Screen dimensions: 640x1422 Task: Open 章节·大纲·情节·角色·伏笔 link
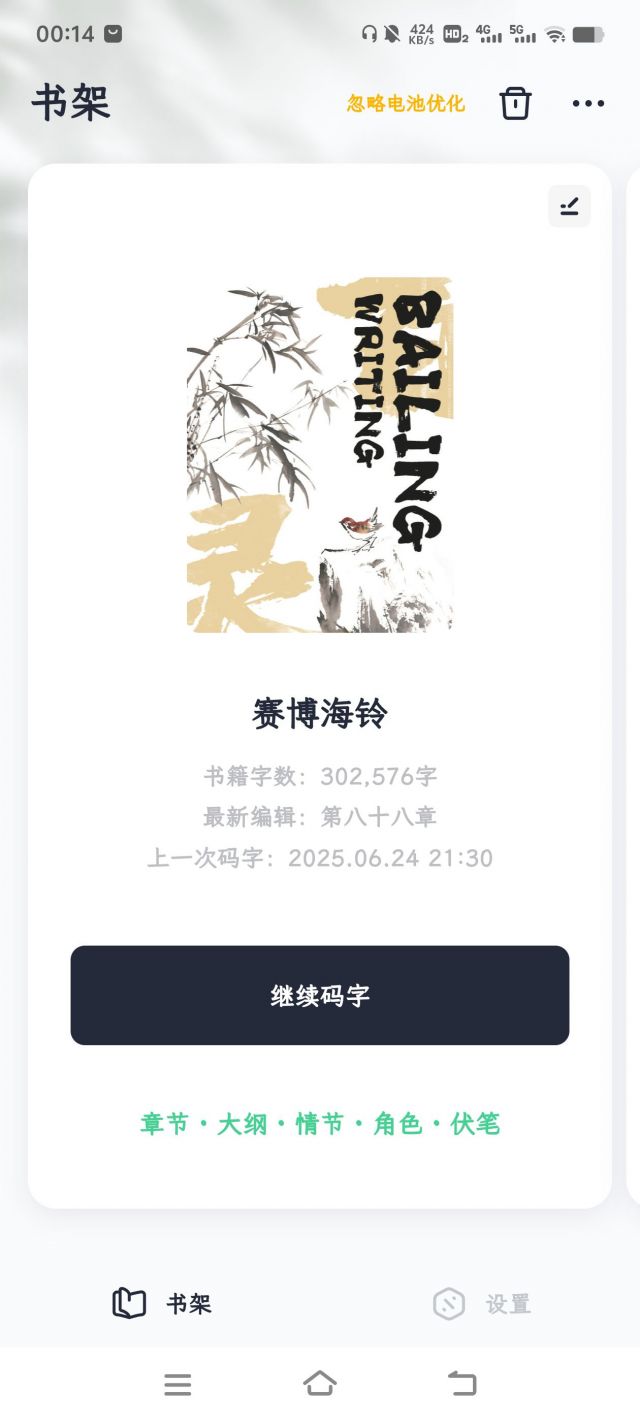coord(320,1124)
